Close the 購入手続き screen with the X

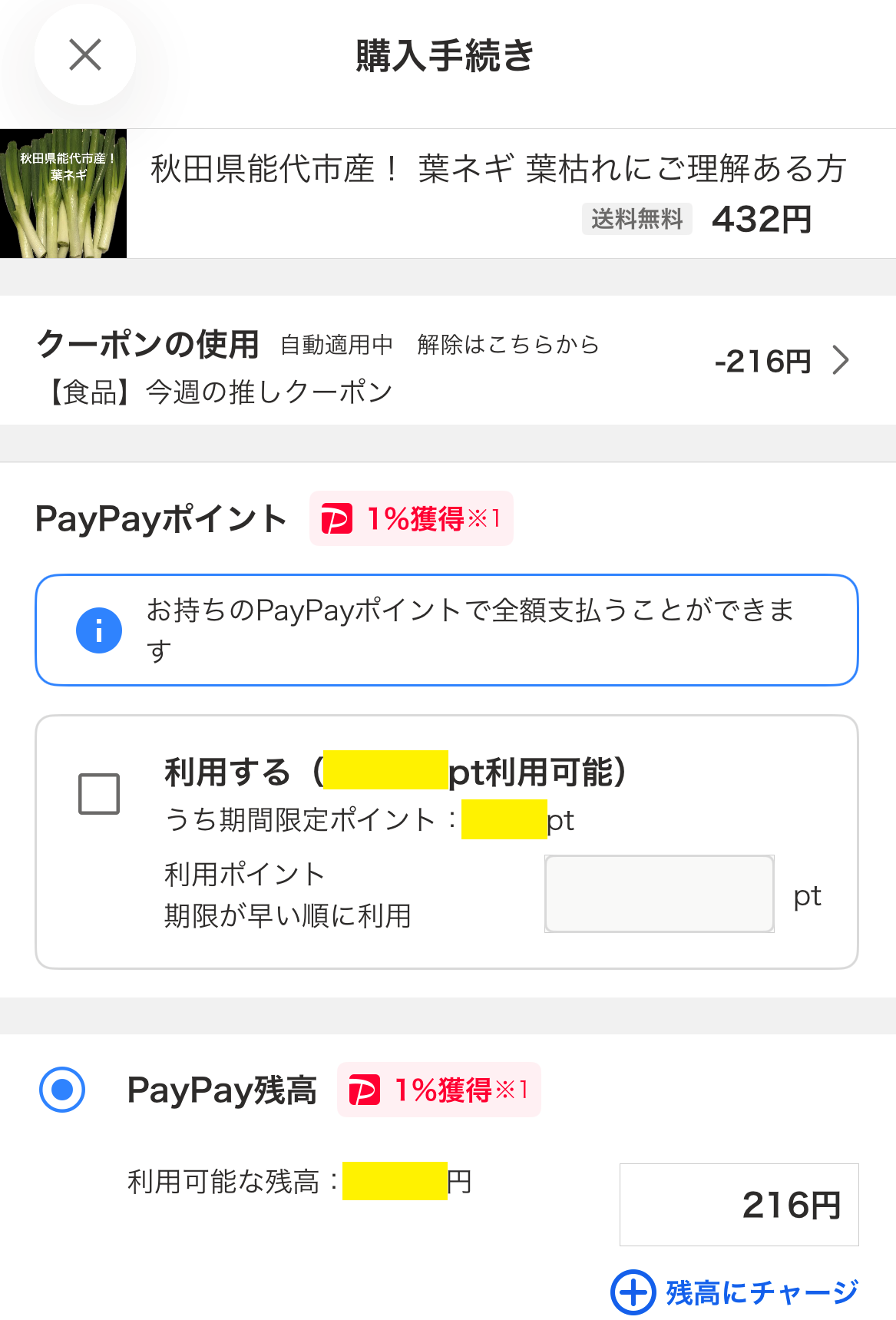pos(84,55)
